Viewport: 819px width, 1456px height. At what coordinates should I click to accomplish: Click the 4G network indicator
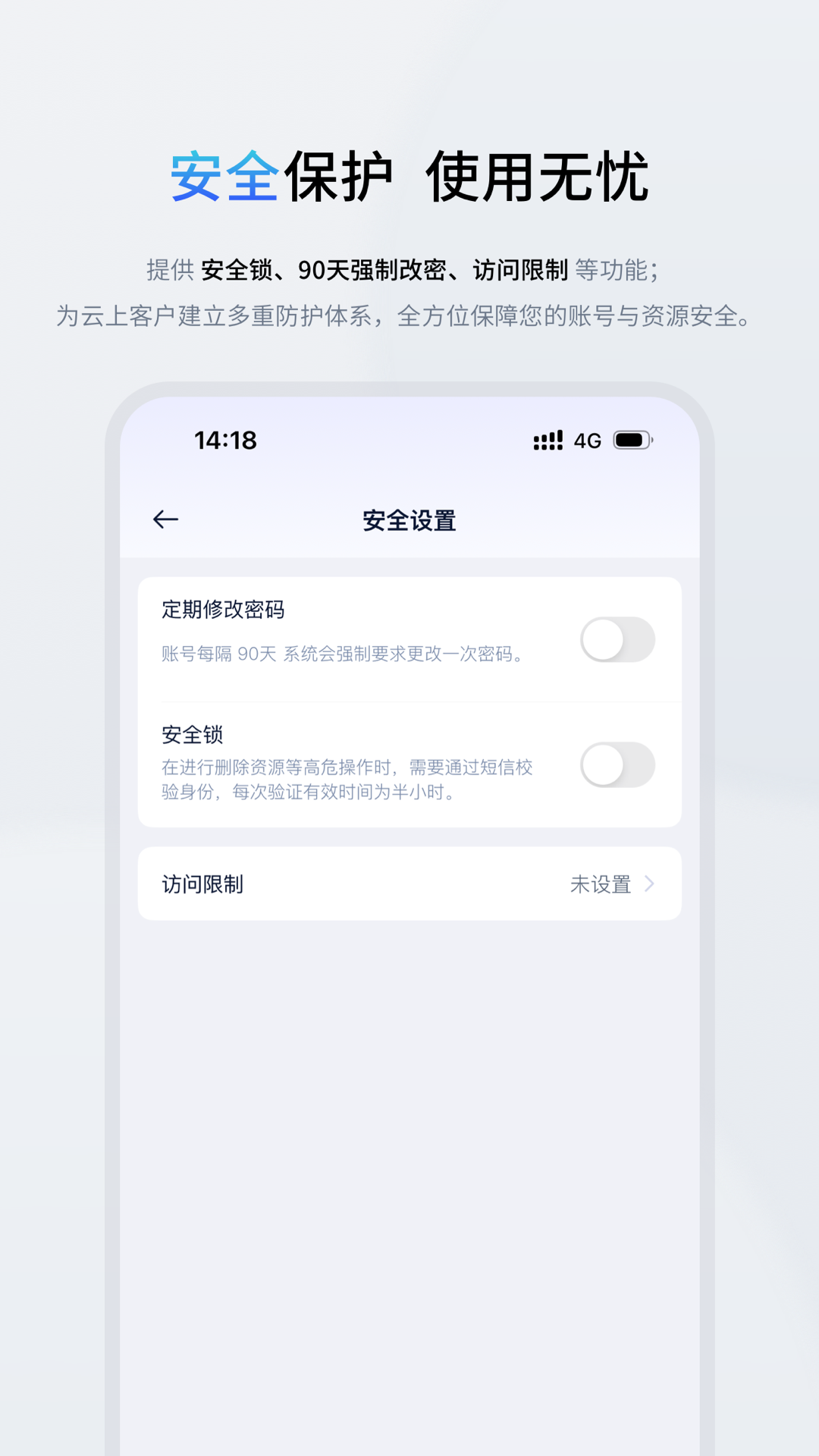coord(588,441)
